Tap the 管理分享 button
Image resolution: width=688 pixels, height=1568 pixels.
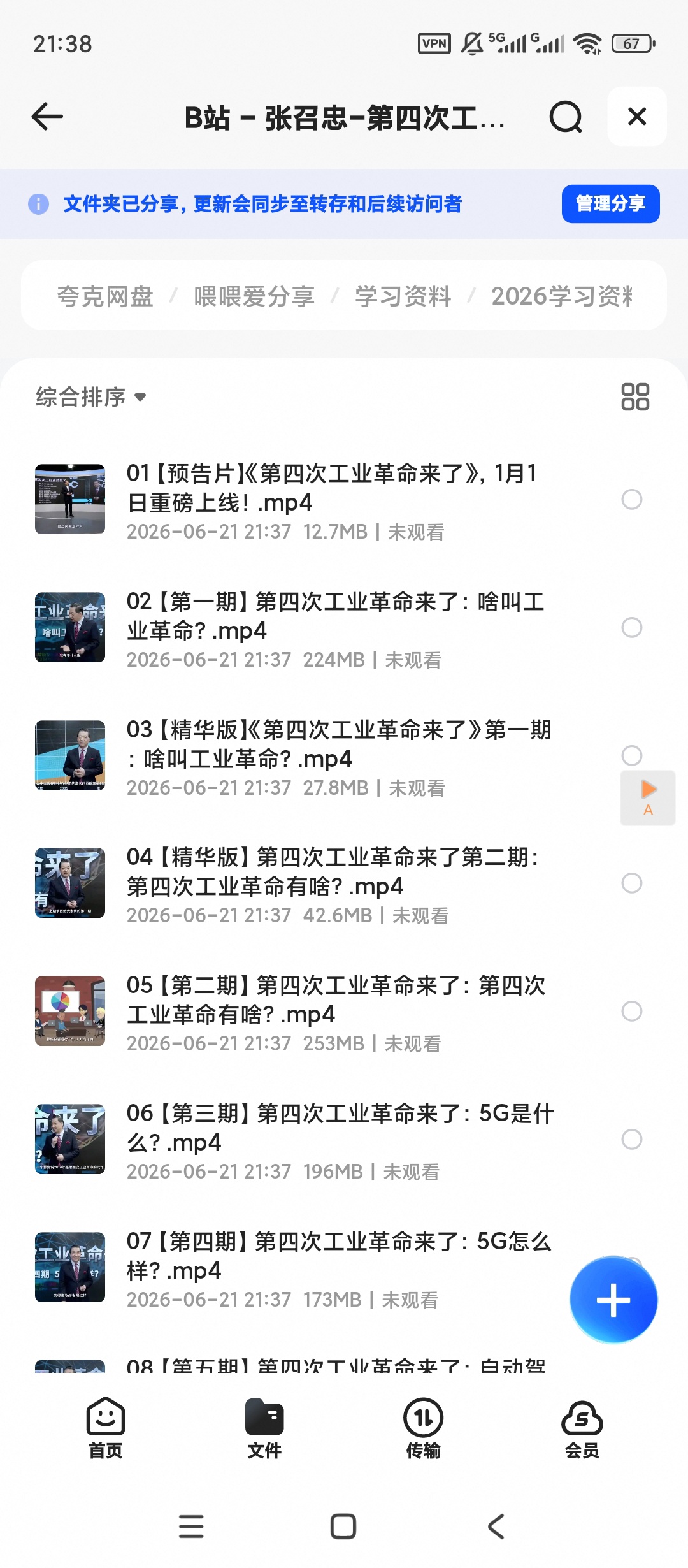[x=610, y=204]
